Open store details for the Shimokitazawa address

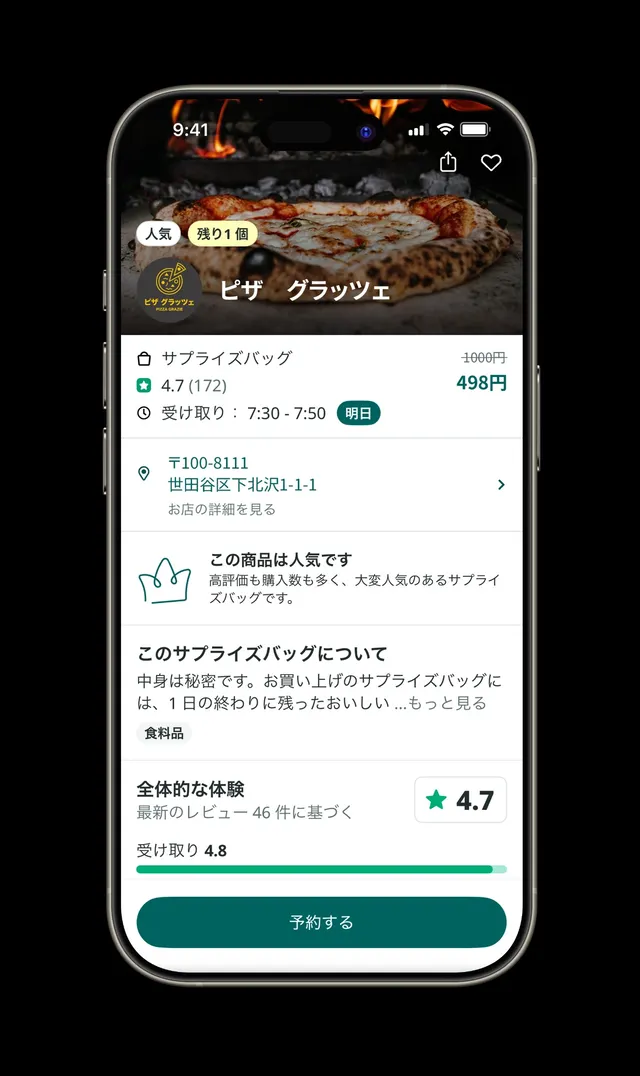coord(320,485)
